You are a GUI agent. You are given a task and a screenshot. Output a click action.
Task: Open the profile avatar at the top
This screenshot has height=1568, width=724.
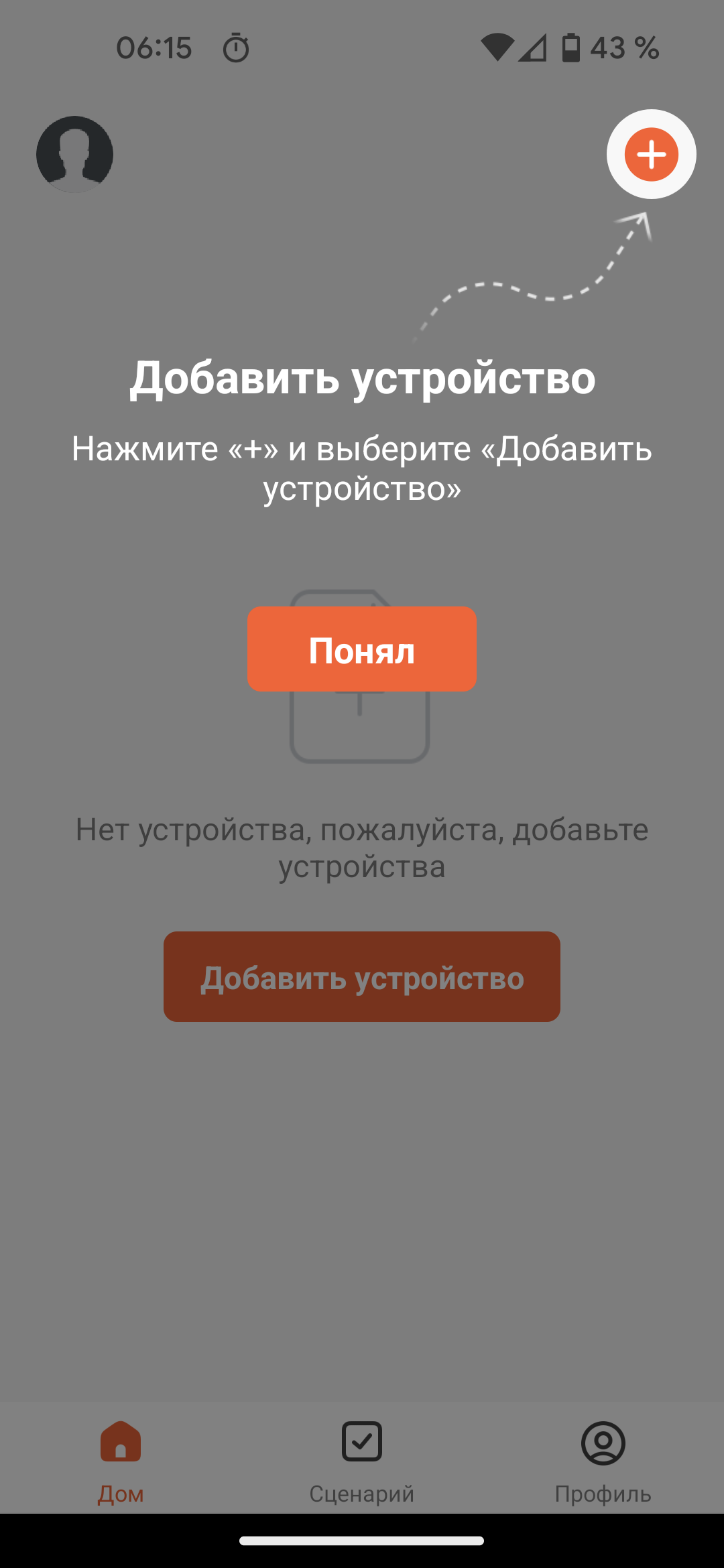[x=74, y=154]
